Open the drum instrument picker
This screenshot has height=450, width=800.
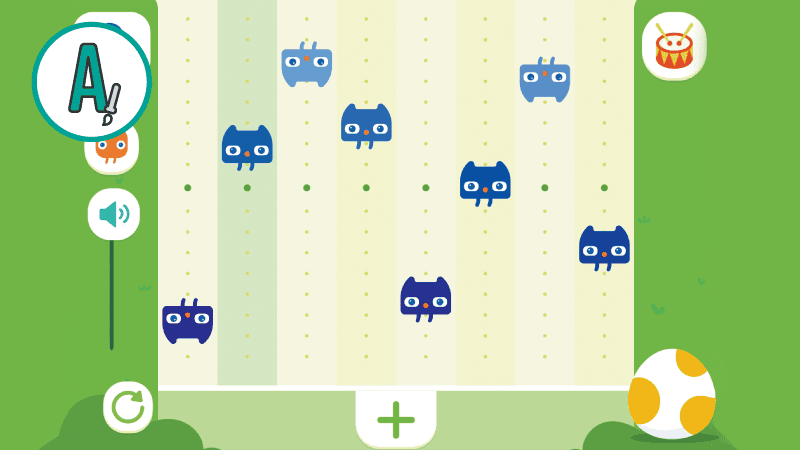click(674, 46)
